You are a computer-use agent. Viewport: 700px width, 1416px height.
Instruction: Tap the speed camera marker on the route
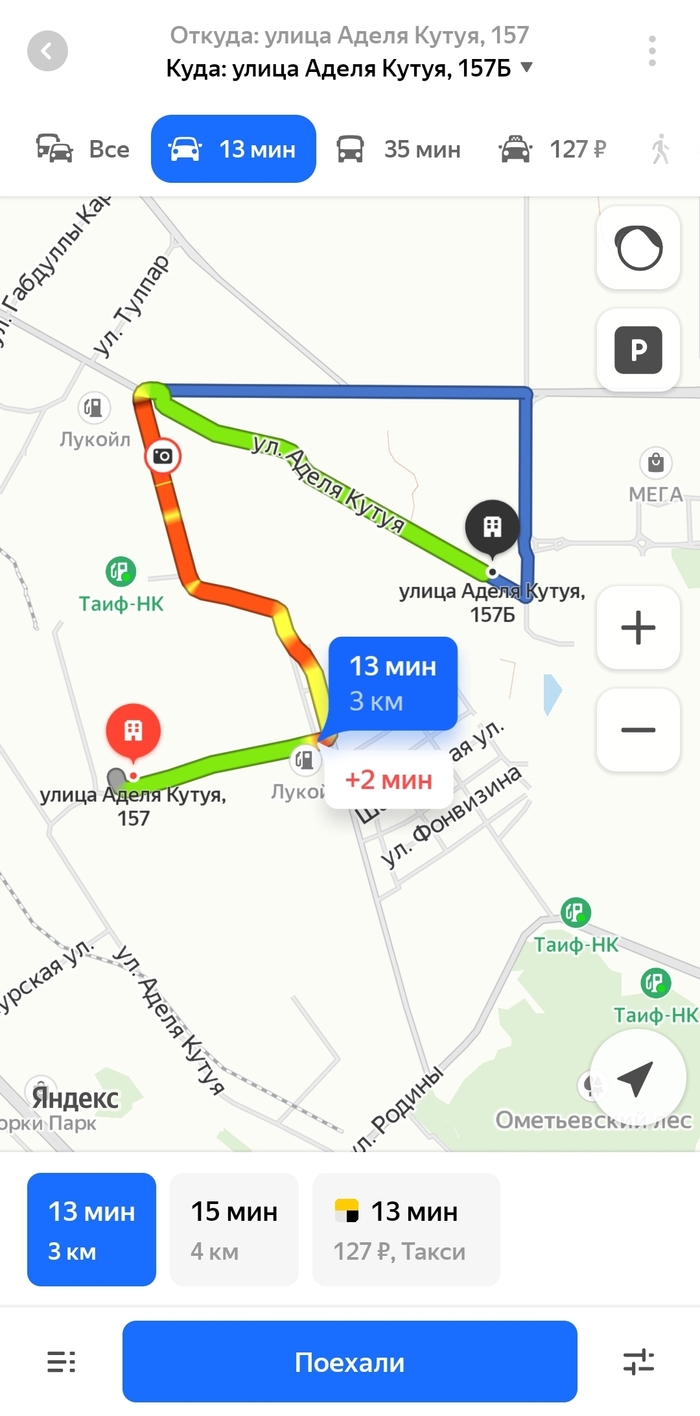[163, 457]
